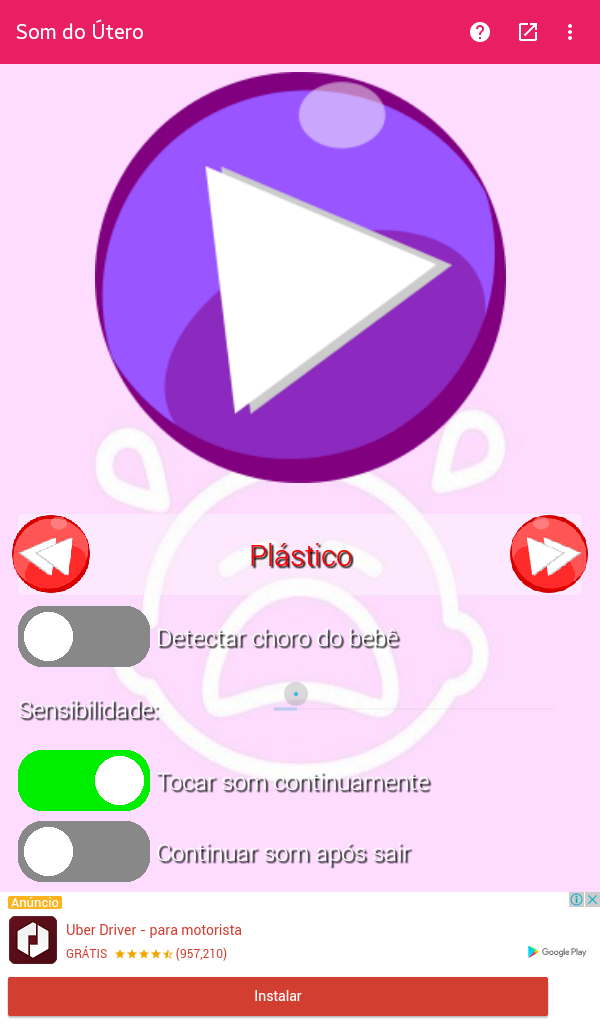Start playing the womb sound
This screenshot has height=1024, width=600.
(300, 277)
